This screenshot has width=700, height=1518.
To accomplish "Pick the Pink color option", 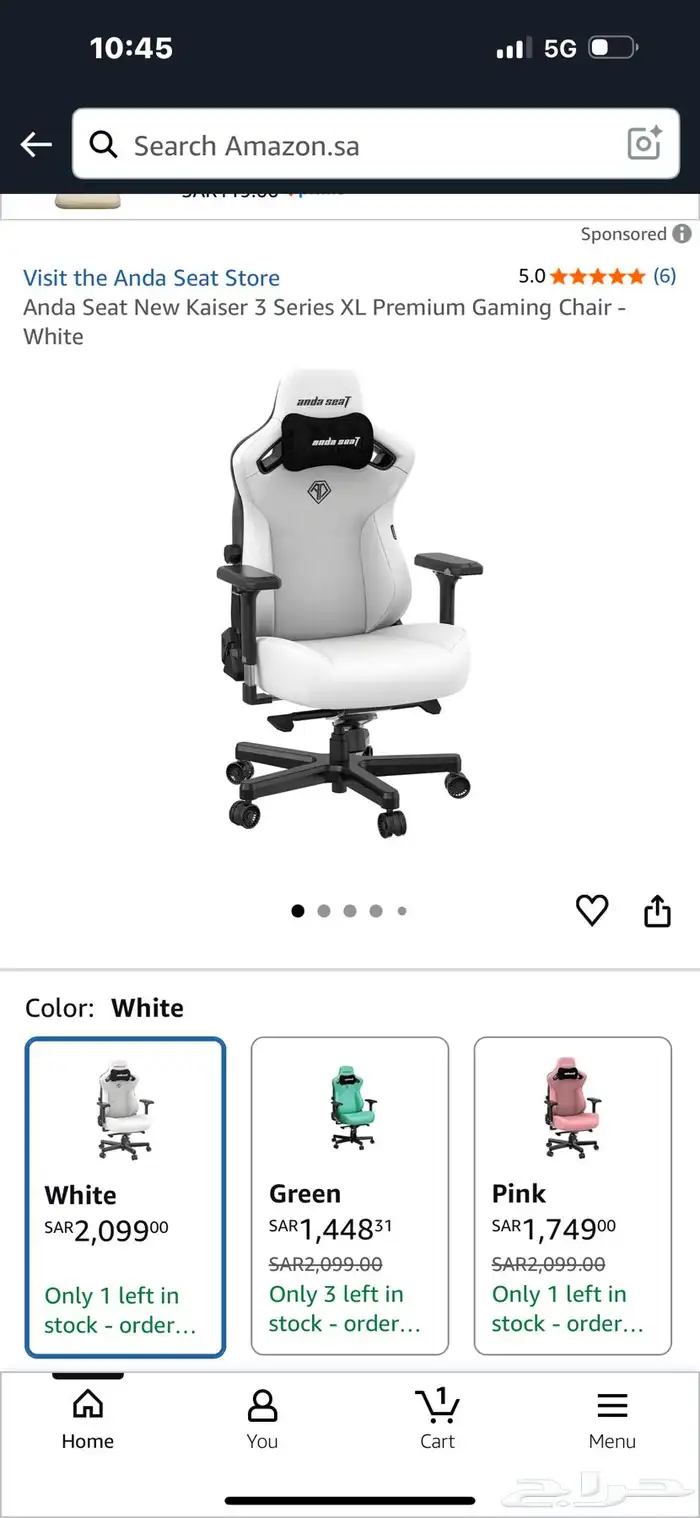I will (x=572, y=1196).
